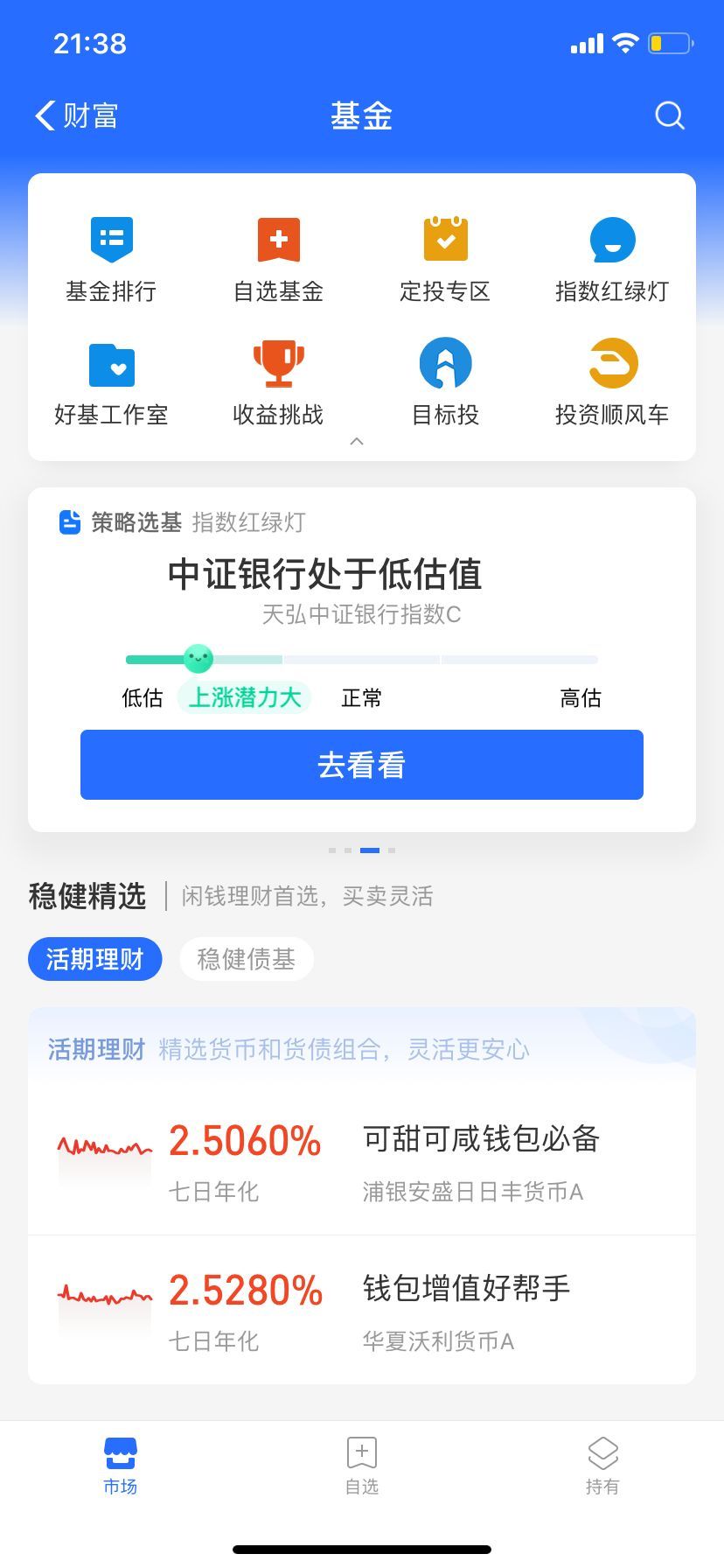724x1568 pixels.
Task: Switch to 稳健债基 filter
Action: point(246,959)
